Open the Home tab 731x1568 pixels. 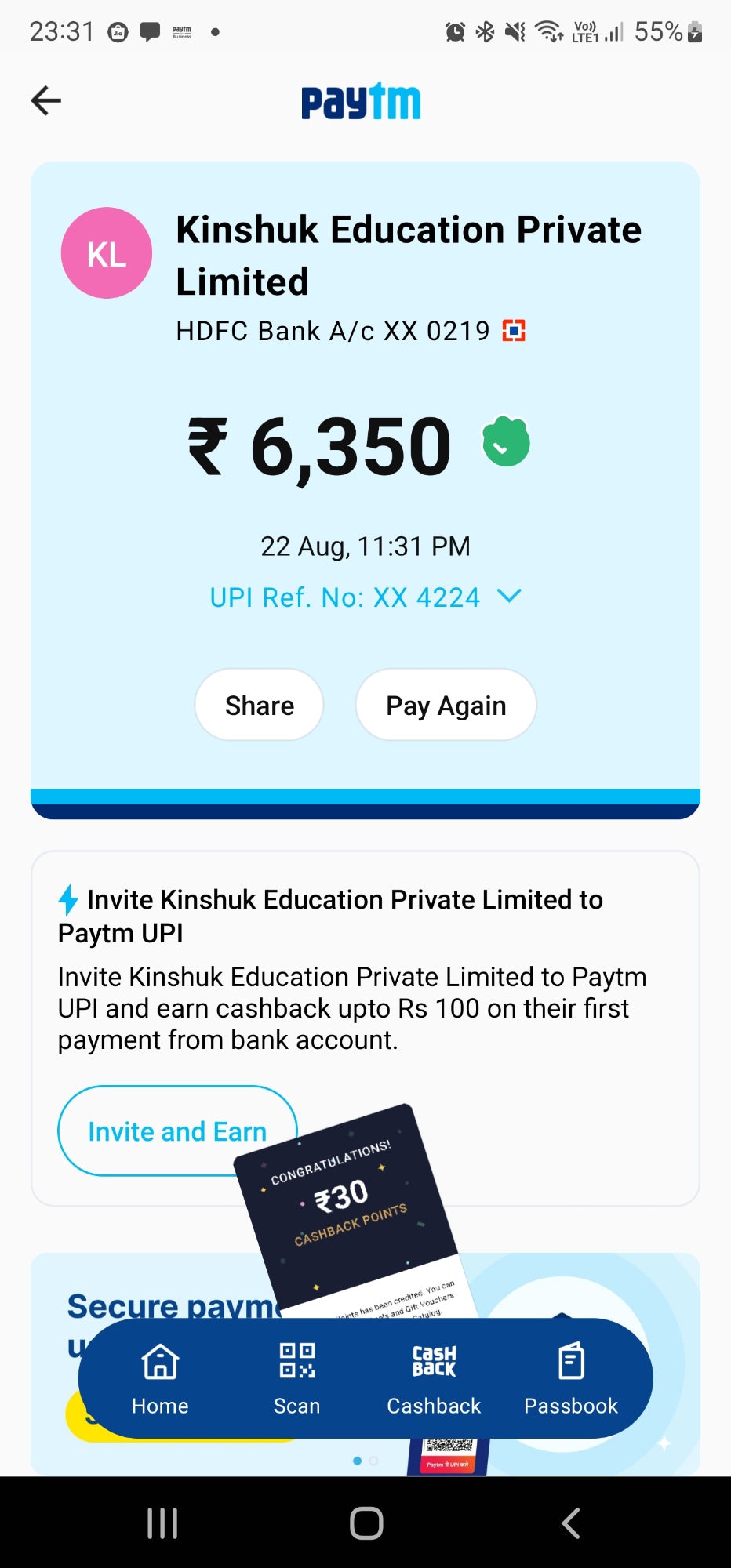[x=160, y=1377]
